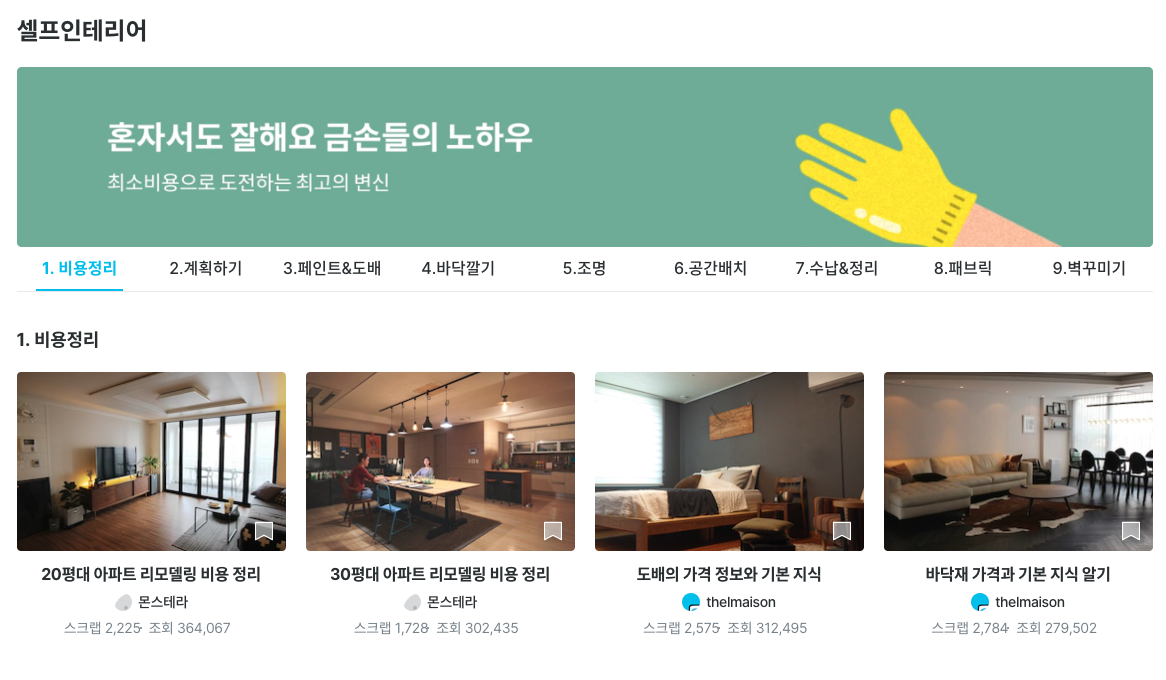Switch to the 8.패브릭 tab
This screenshot has width=1166, height=680.
click(x=962, y=268)
